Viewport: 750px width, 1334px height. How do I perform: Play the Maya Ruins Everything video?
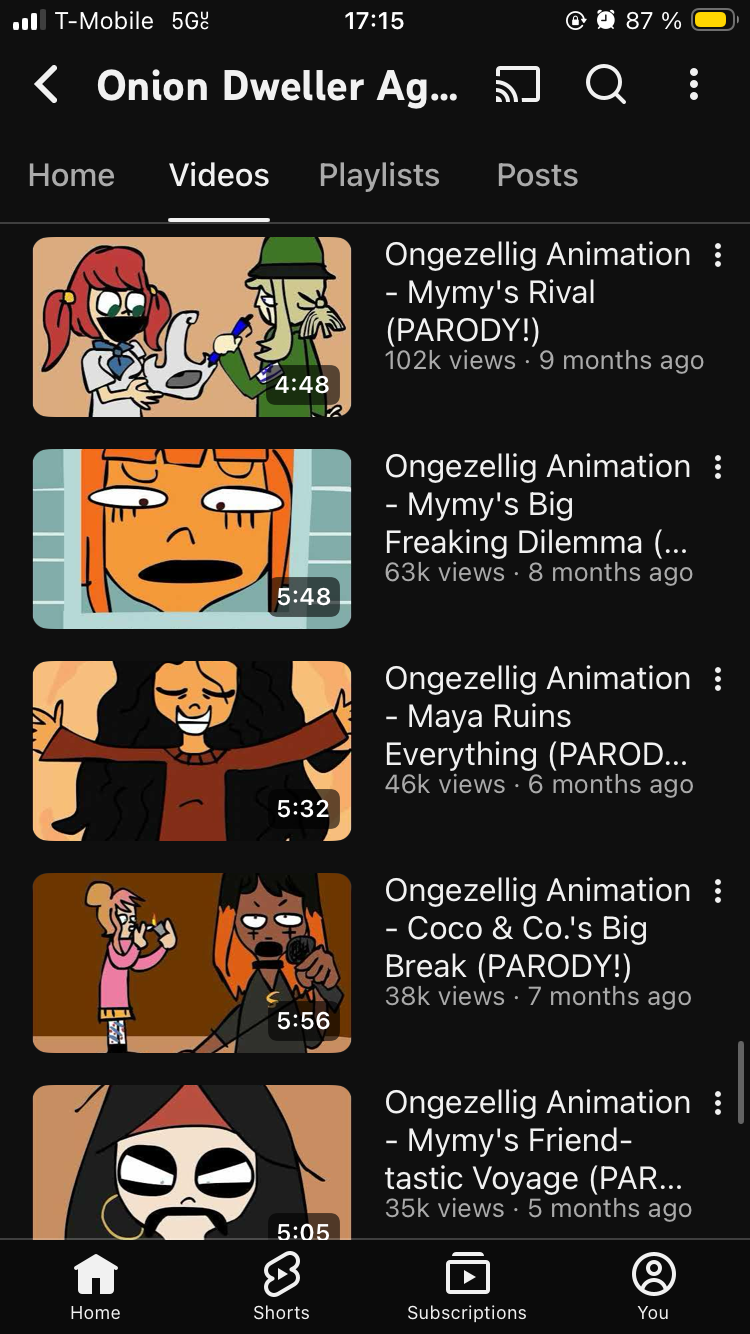coord(192,751)
